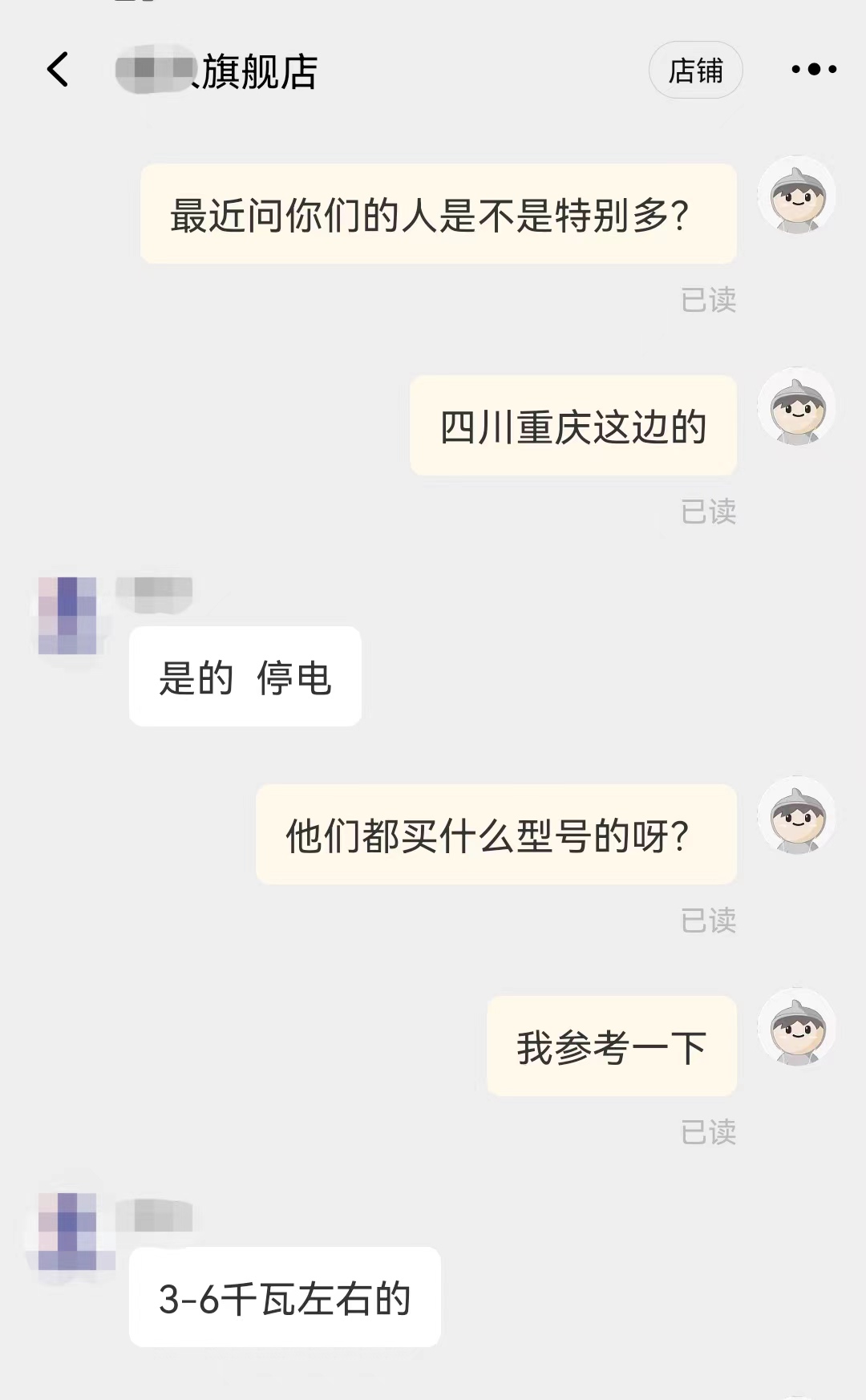Go back using the top-left arrow
866x1400 pixels.
click(58, 70)
